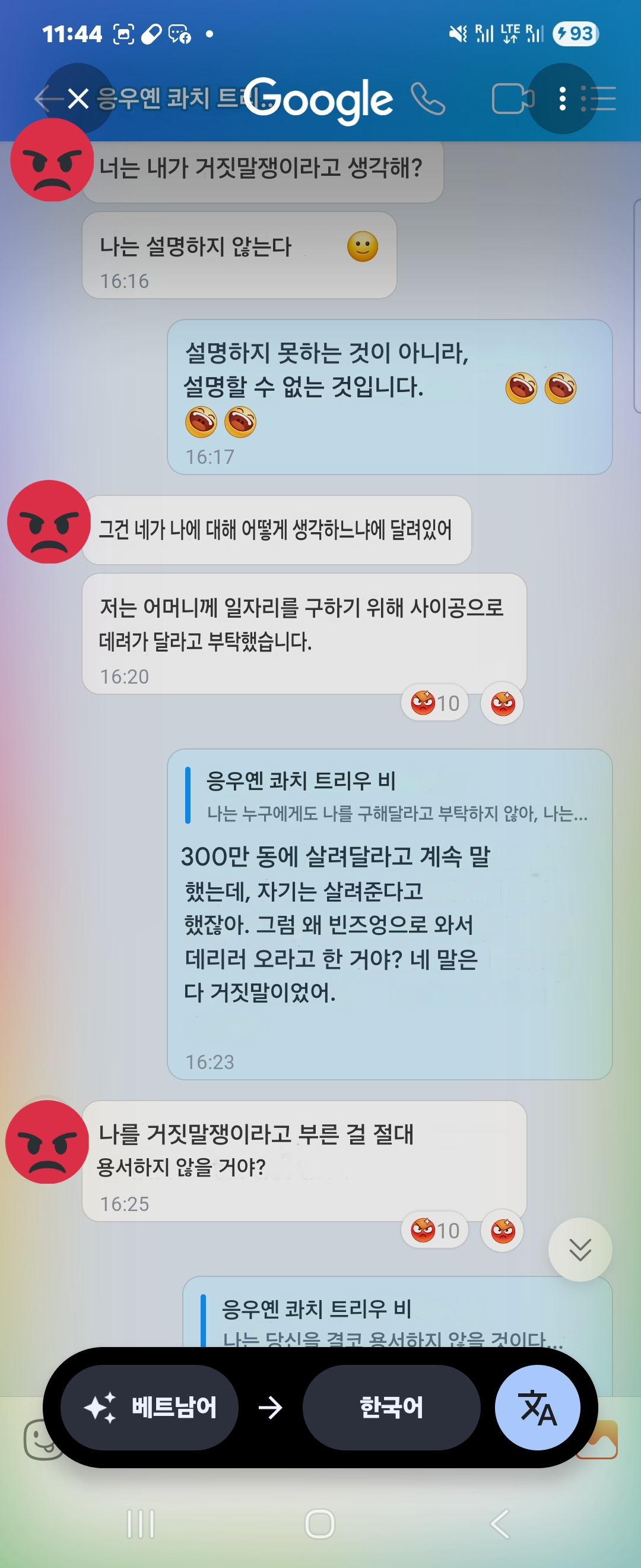
Task: Tap the blue translate button
Action: coord(537,1407)
